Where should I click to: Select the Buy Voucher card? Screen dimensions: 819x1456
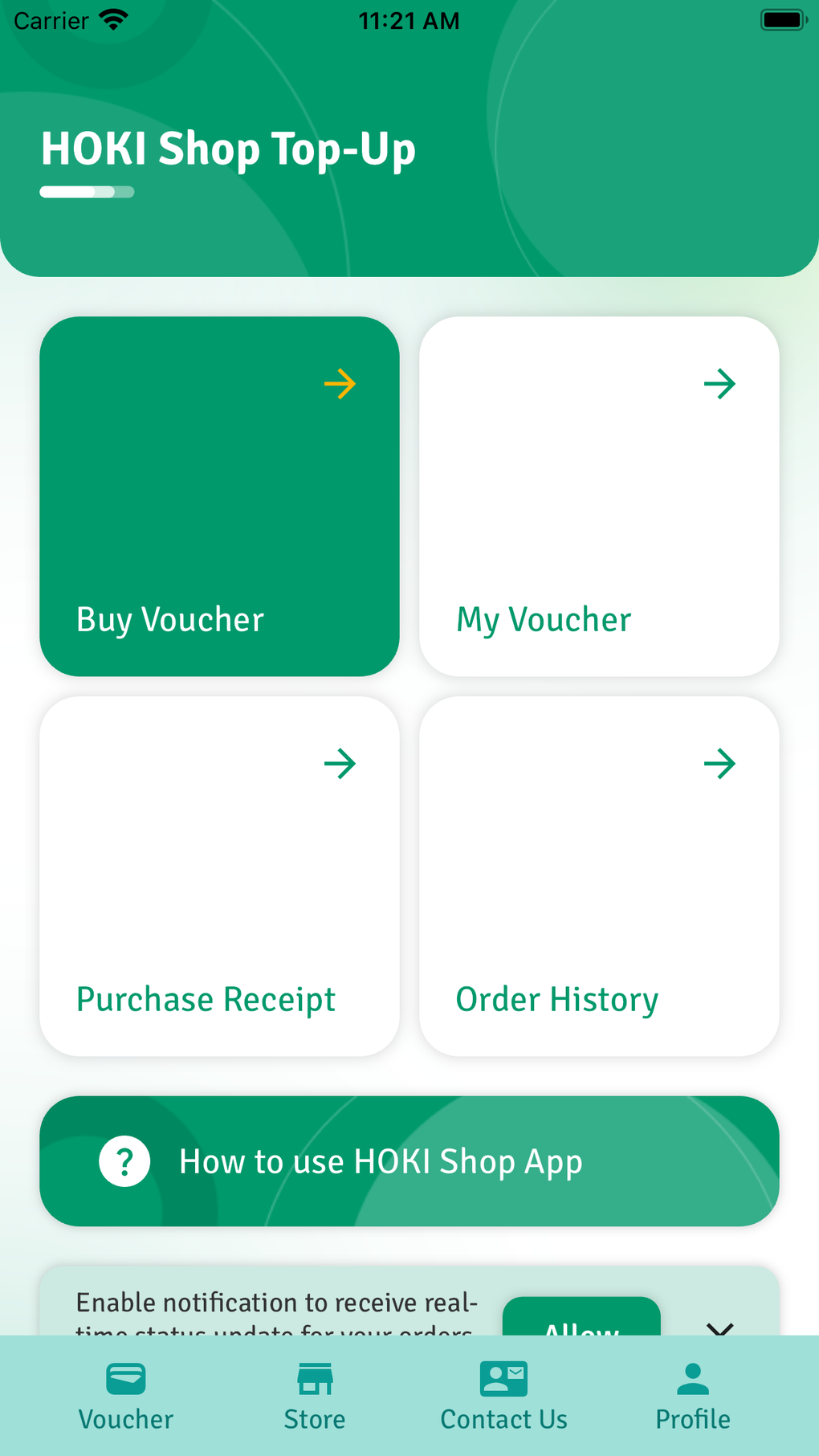pyautogui.click(x=219, y=496)
